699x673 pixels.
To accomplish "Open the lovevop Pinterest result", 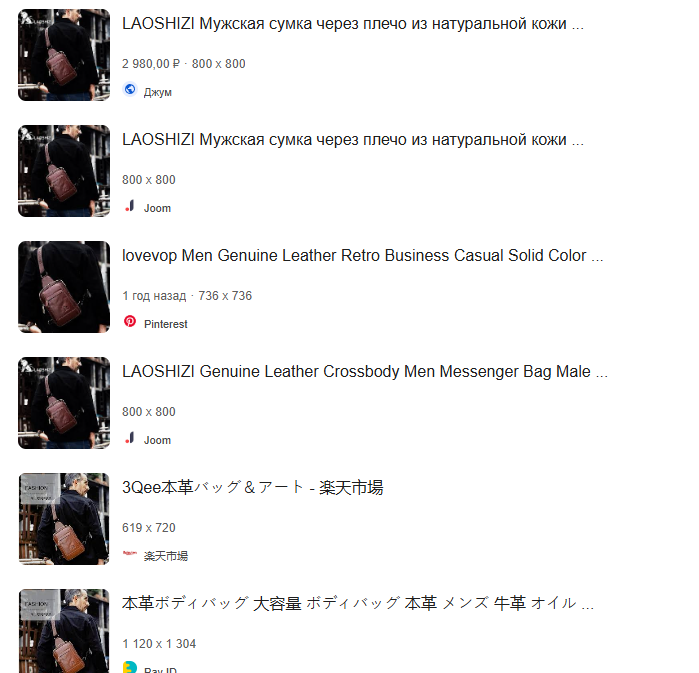I will pos(362,256).
